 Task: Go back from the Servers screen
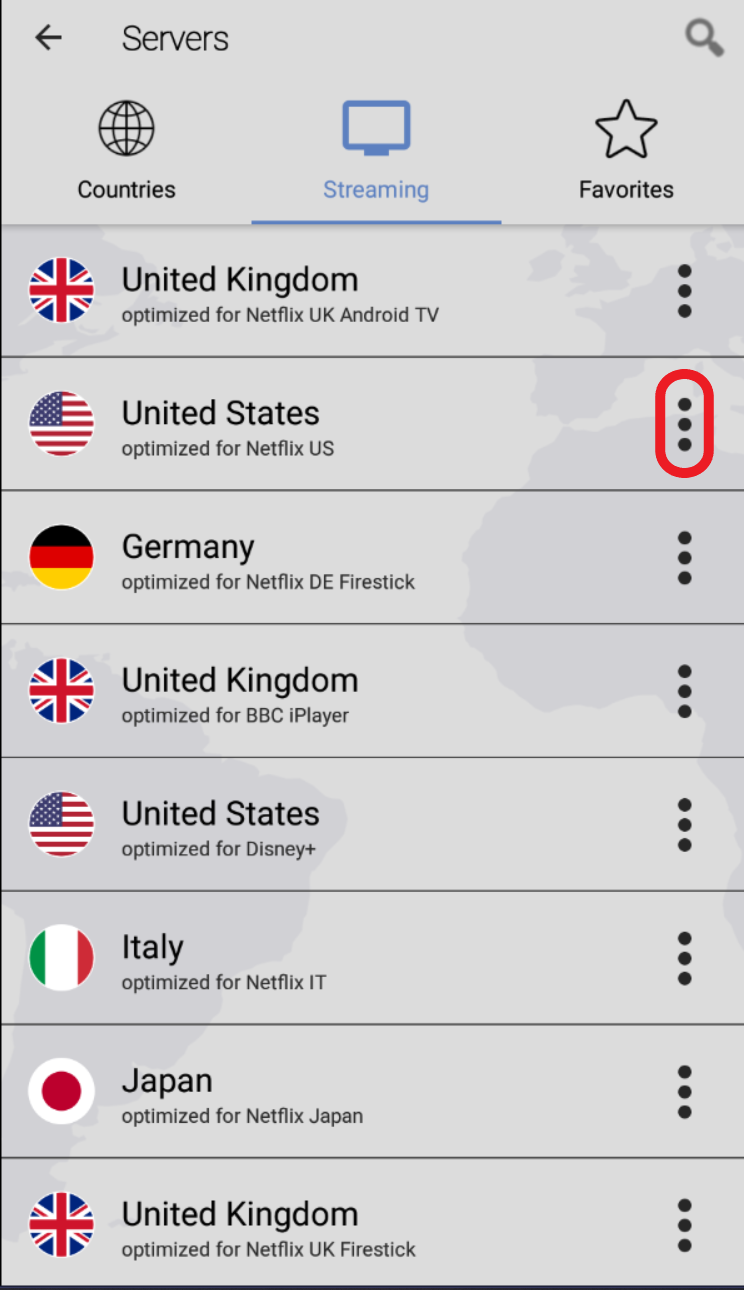48,38
